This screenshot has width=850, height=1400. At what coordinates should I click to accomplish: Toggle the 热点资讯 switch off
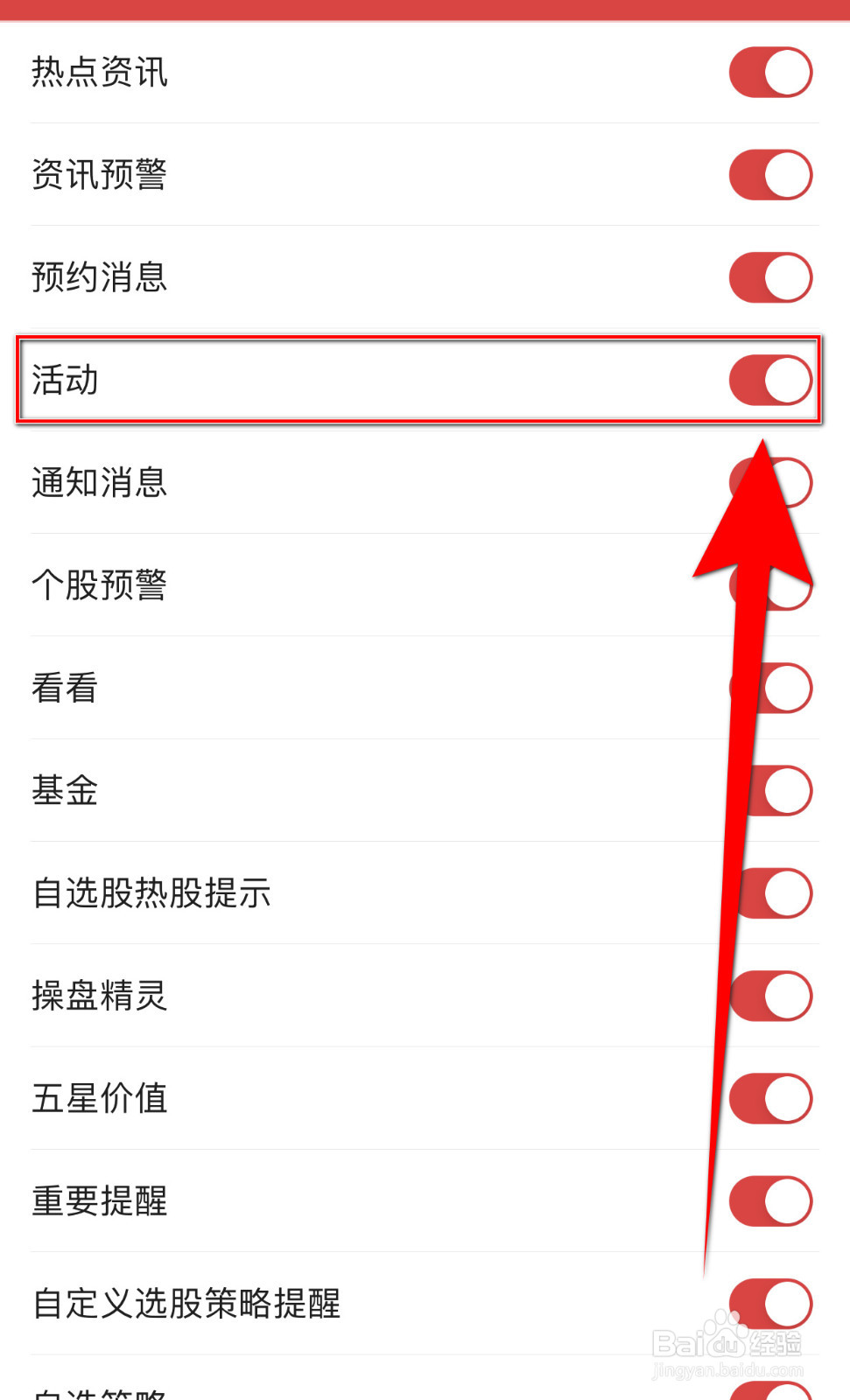pyautogui.click(x=769, y=72)
